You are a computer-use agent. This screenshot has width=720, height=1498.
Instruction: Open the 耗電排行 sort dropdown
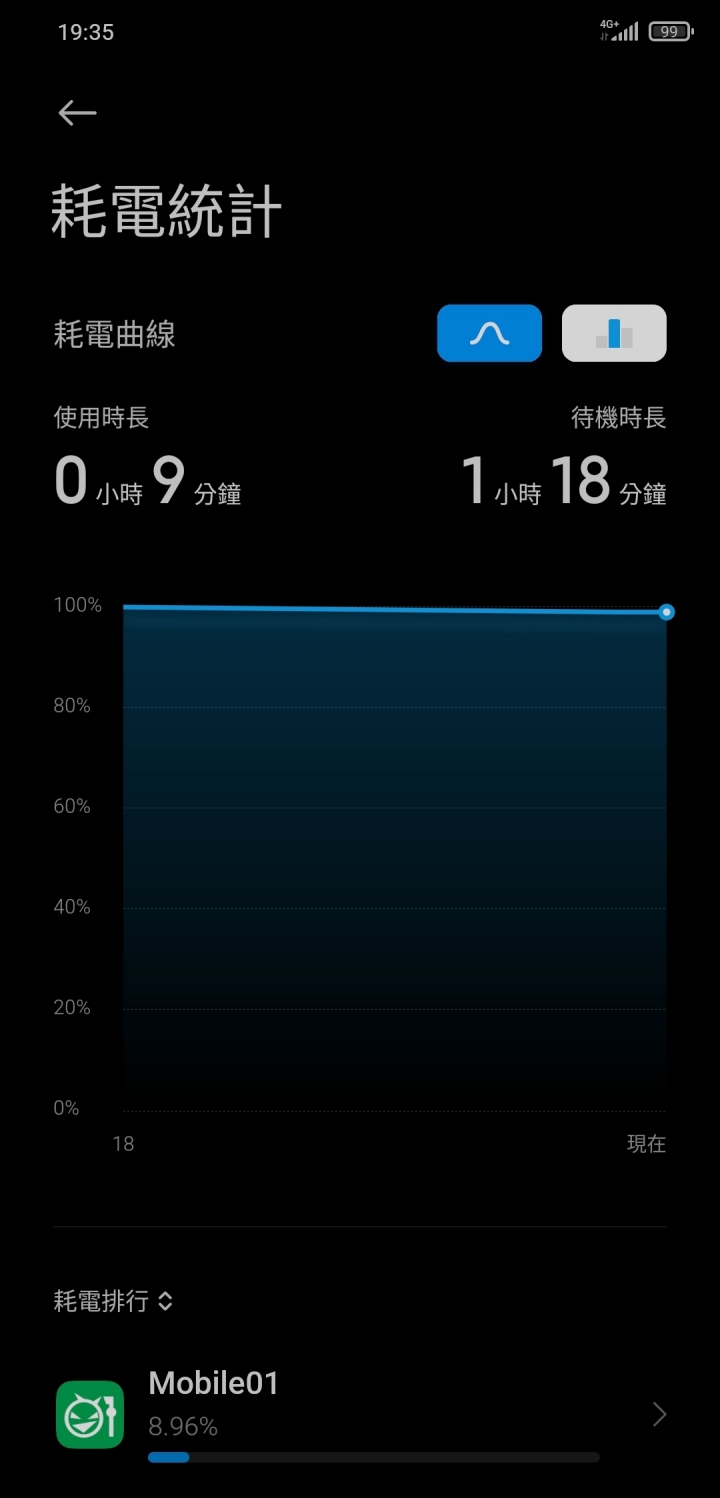click(x=113, y=1301)
